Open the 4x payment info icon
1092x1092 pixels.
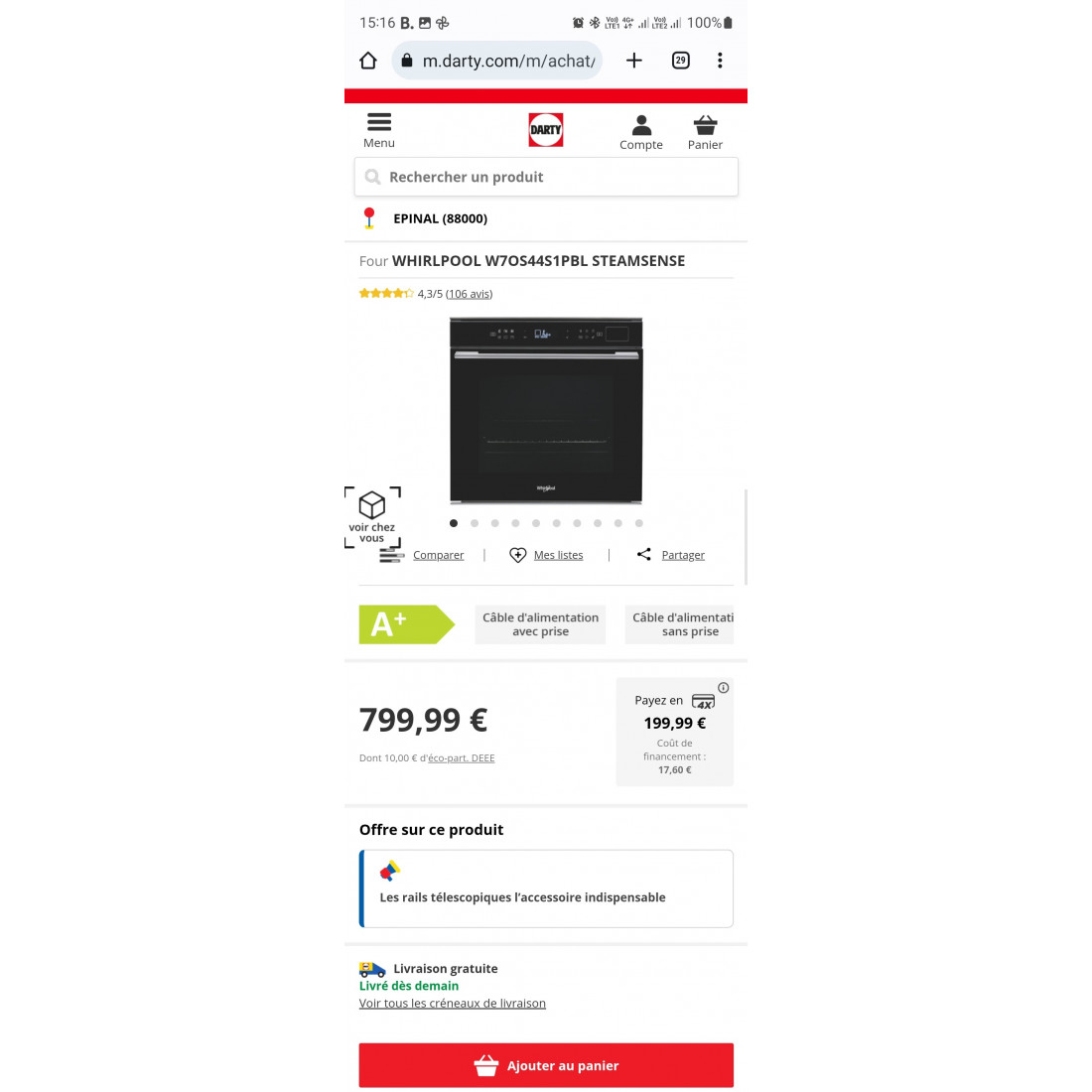point(724,688)
